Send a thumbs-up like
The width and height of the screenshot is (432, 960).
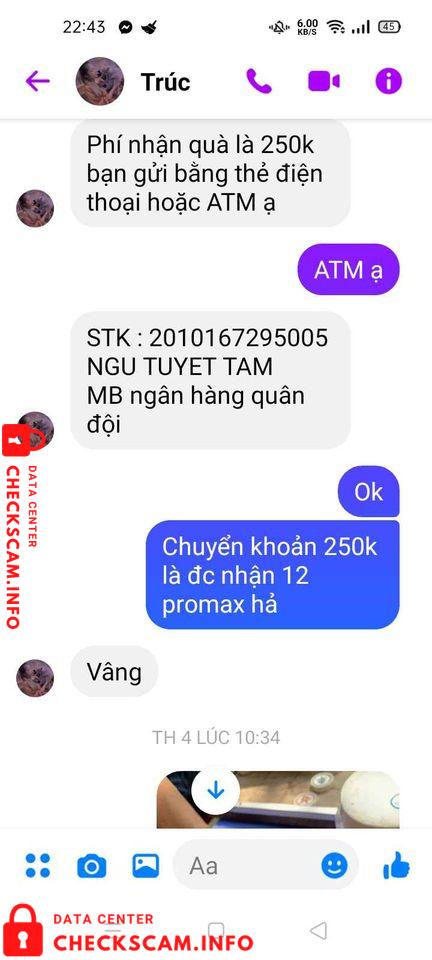395,865
